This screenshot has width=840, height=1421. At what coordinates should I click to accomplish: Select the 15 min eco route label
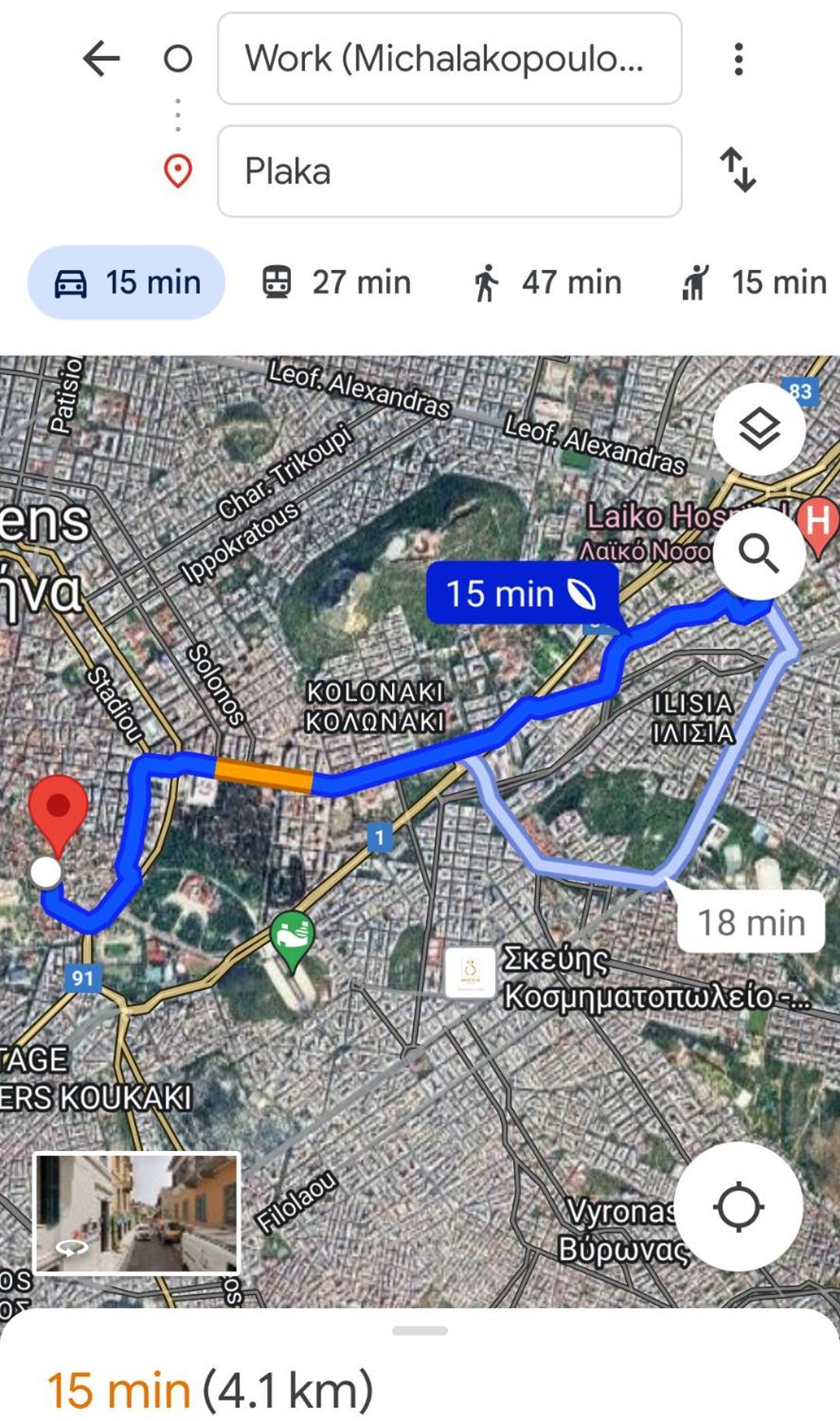[x=520, y=594]
